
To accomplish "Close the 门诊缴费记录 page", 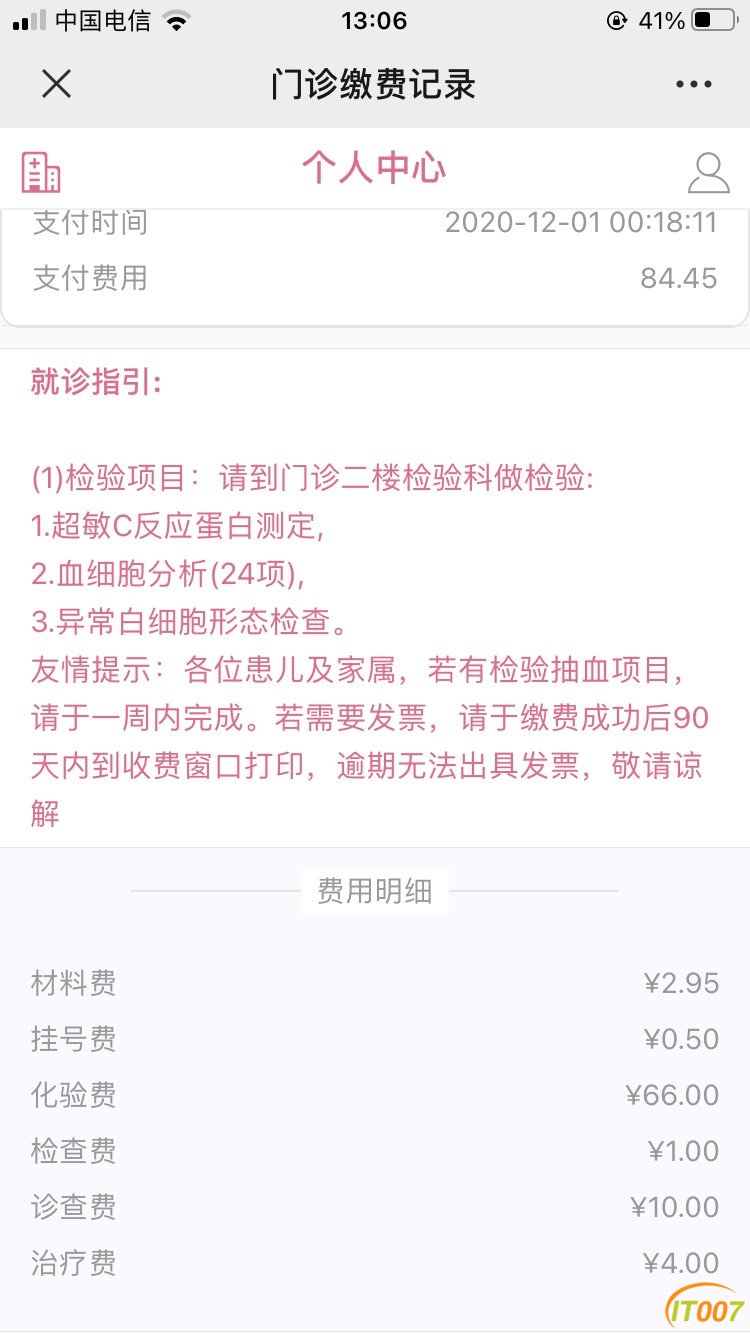I will pyautogui.click(x=57, y=84).
